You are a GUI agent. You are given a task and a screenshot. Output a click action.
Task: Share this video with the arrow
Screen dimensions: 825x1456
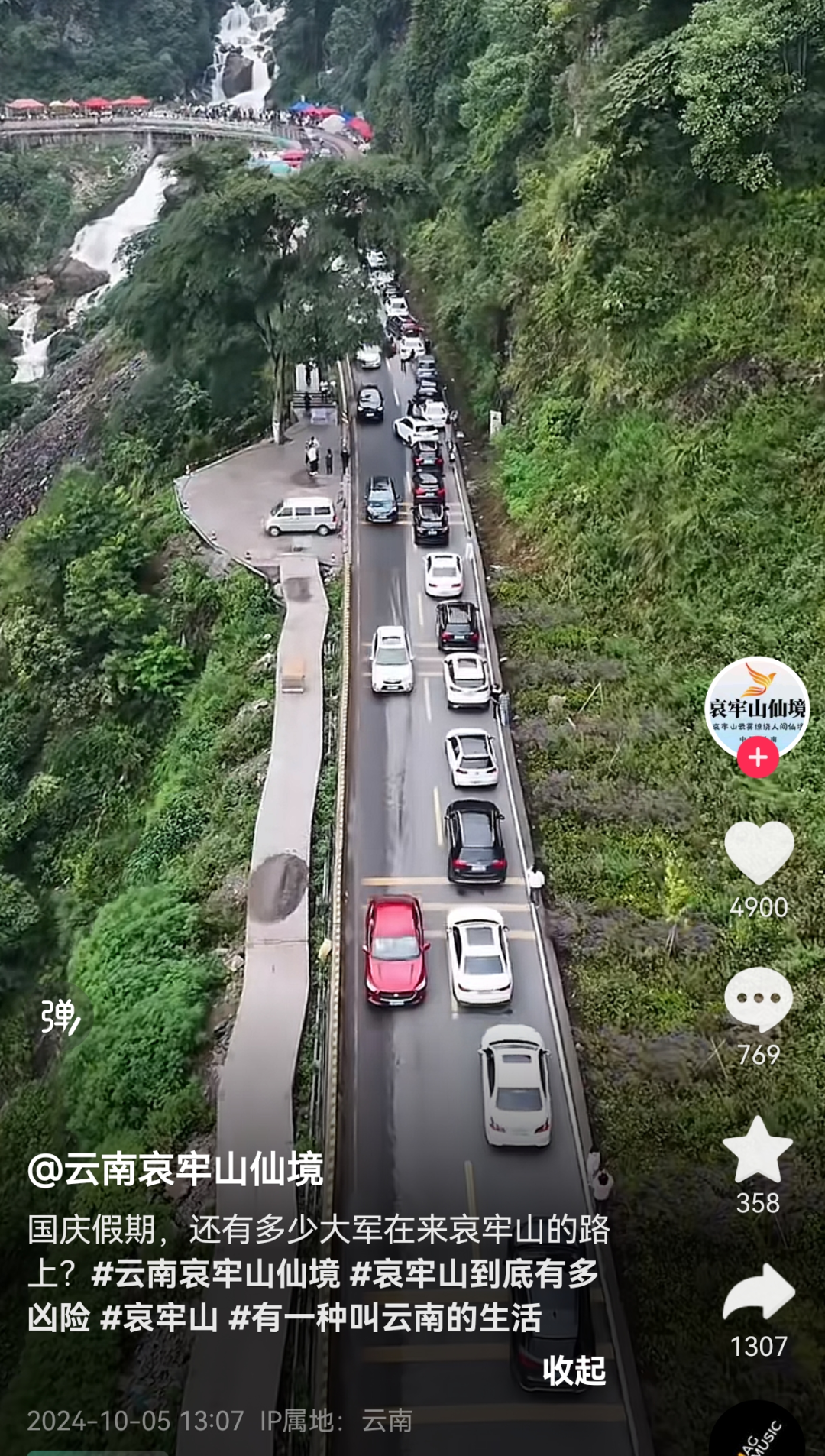[x=759, y=1293]
